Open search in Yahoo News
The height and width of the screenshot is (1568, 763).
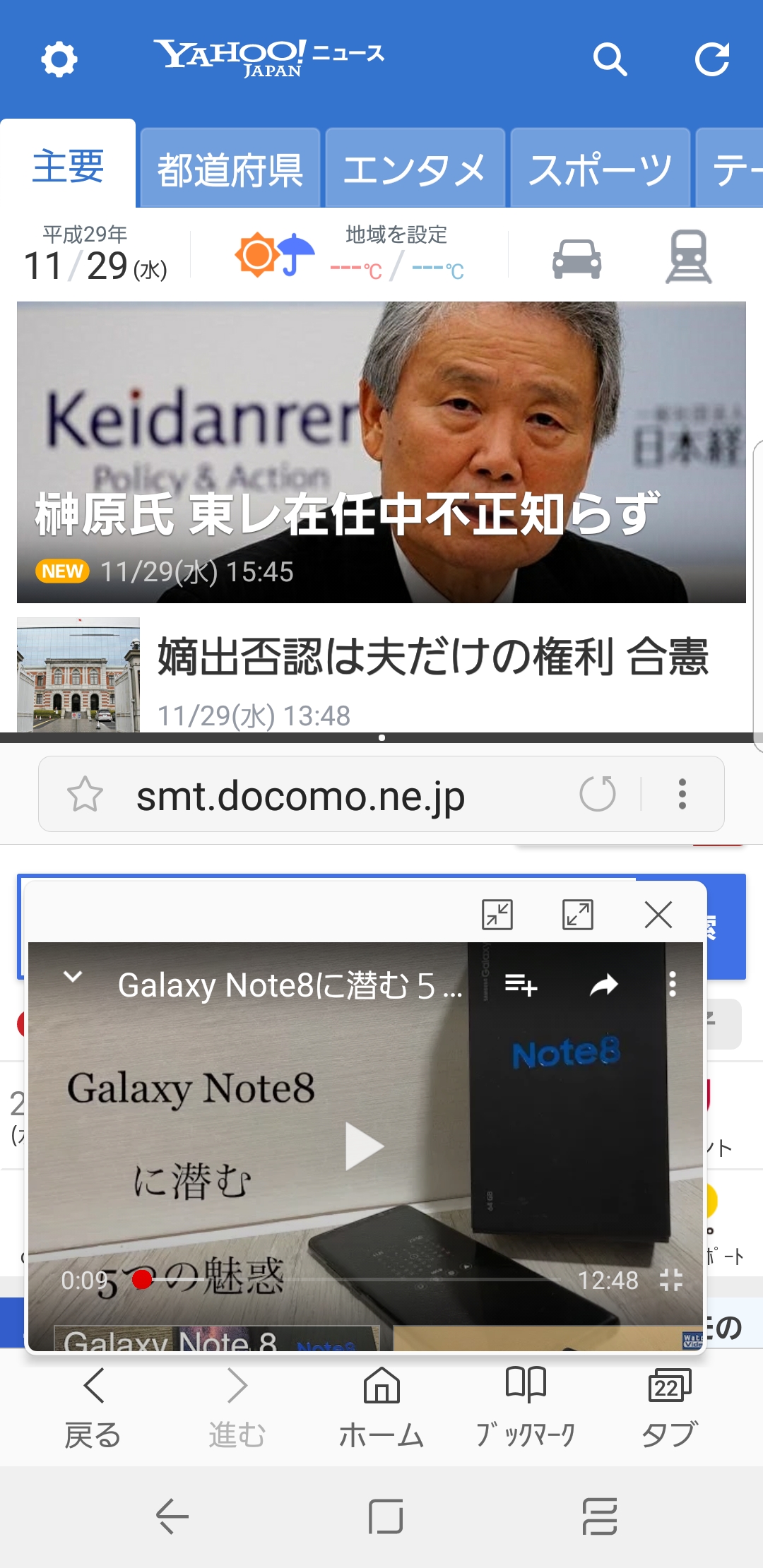coord(610,59)
